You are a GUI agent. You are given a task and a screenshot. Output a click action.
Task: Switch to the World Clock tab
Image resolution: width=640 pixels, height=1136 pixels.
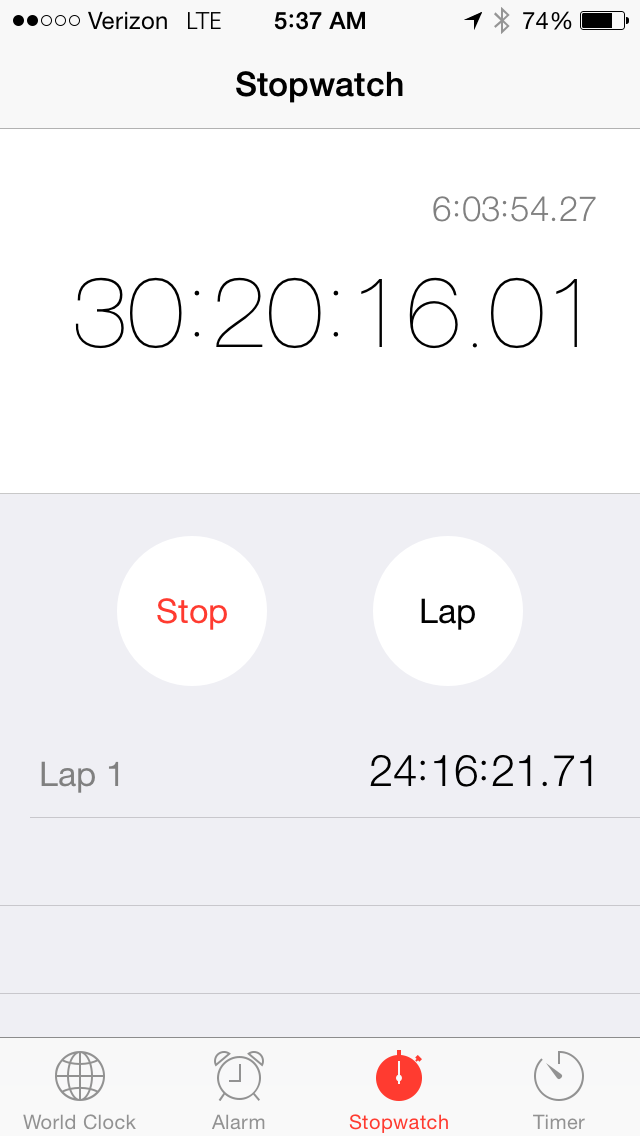pyautogui.click(x=80, y=1090)
